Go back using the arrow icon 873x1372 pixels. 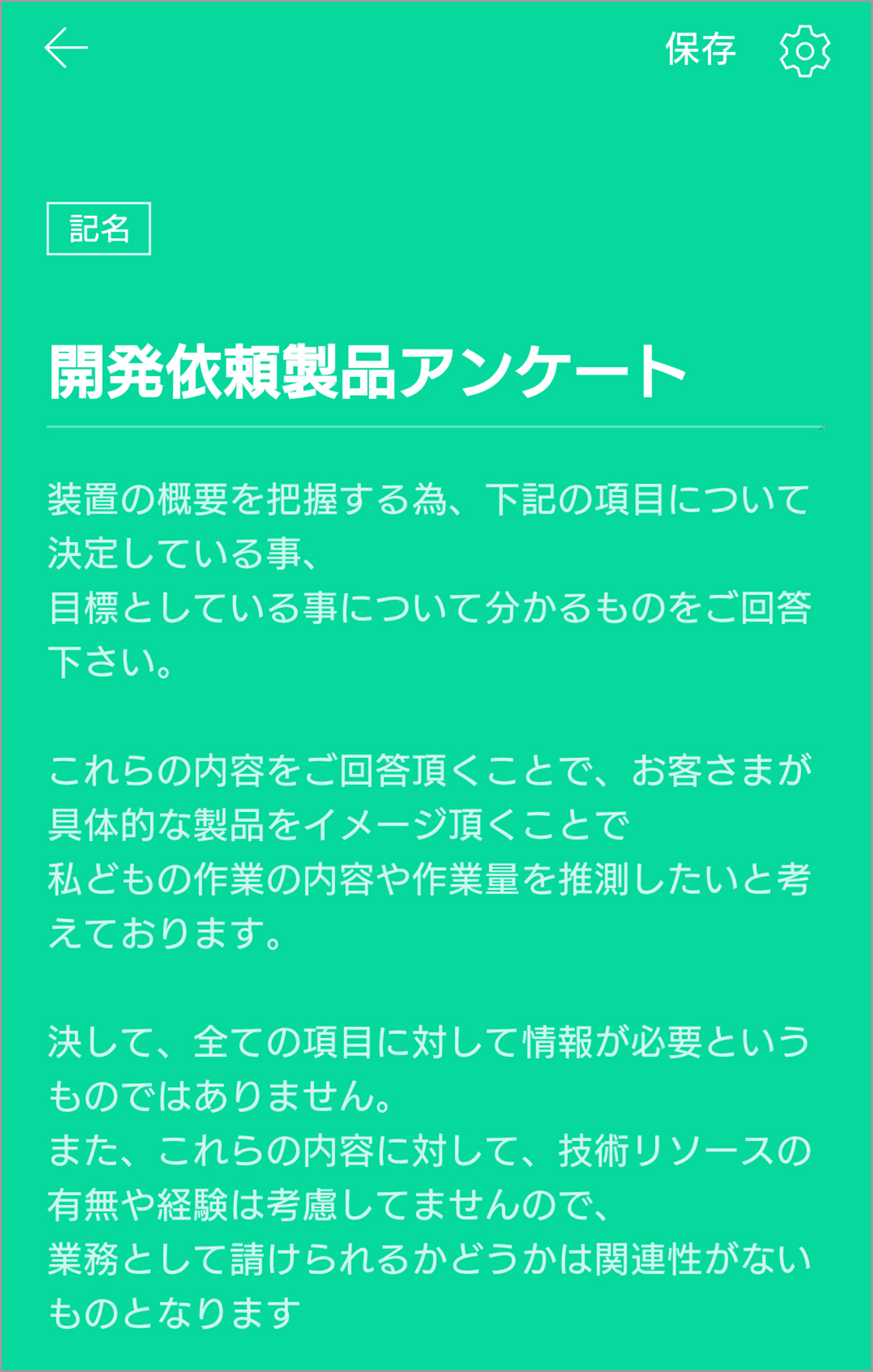(65, 48)
